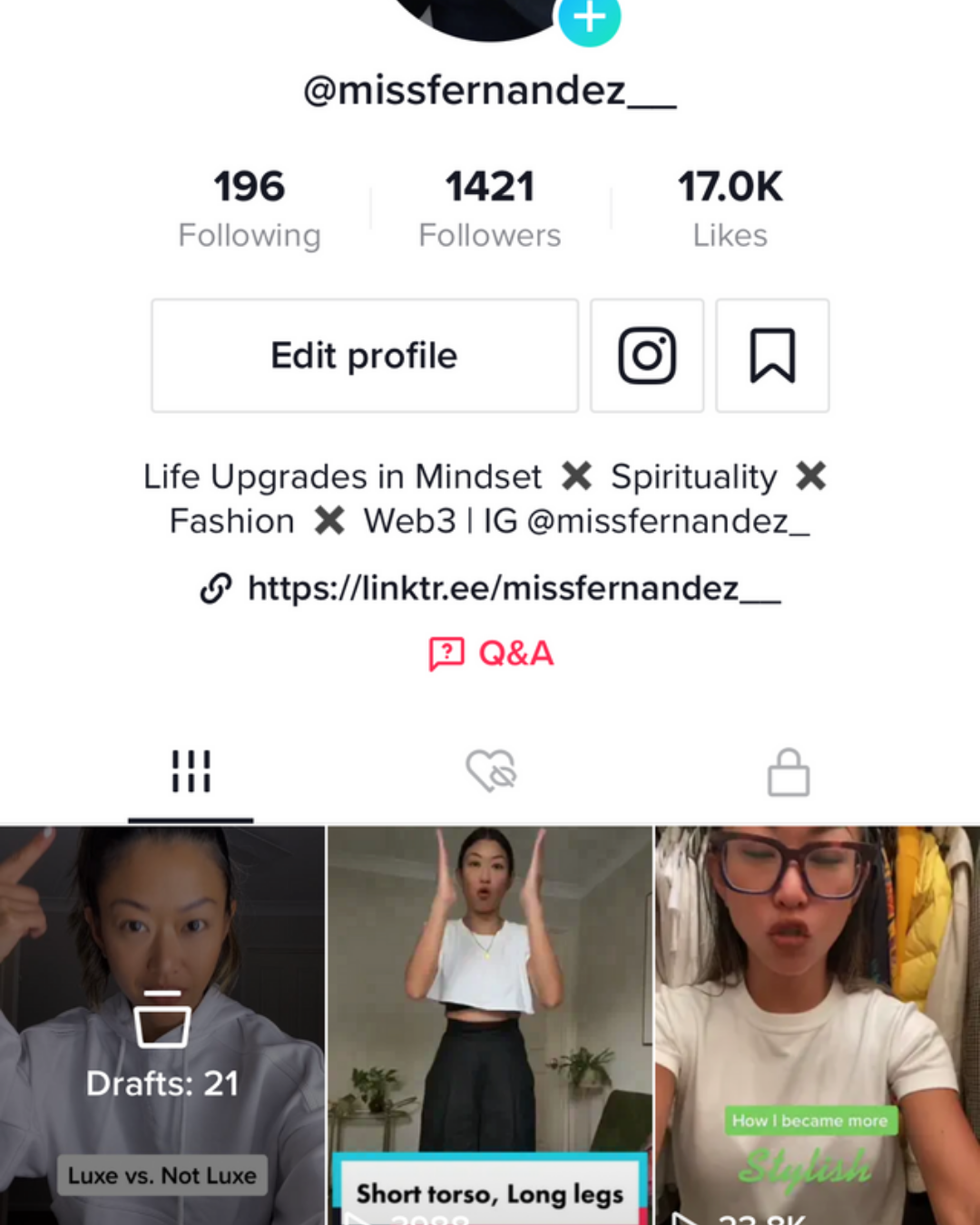The height and width of the screenshot is (1225, 980).
Task: Switch to the private videos tab
Action: click(x=788, y=772)
